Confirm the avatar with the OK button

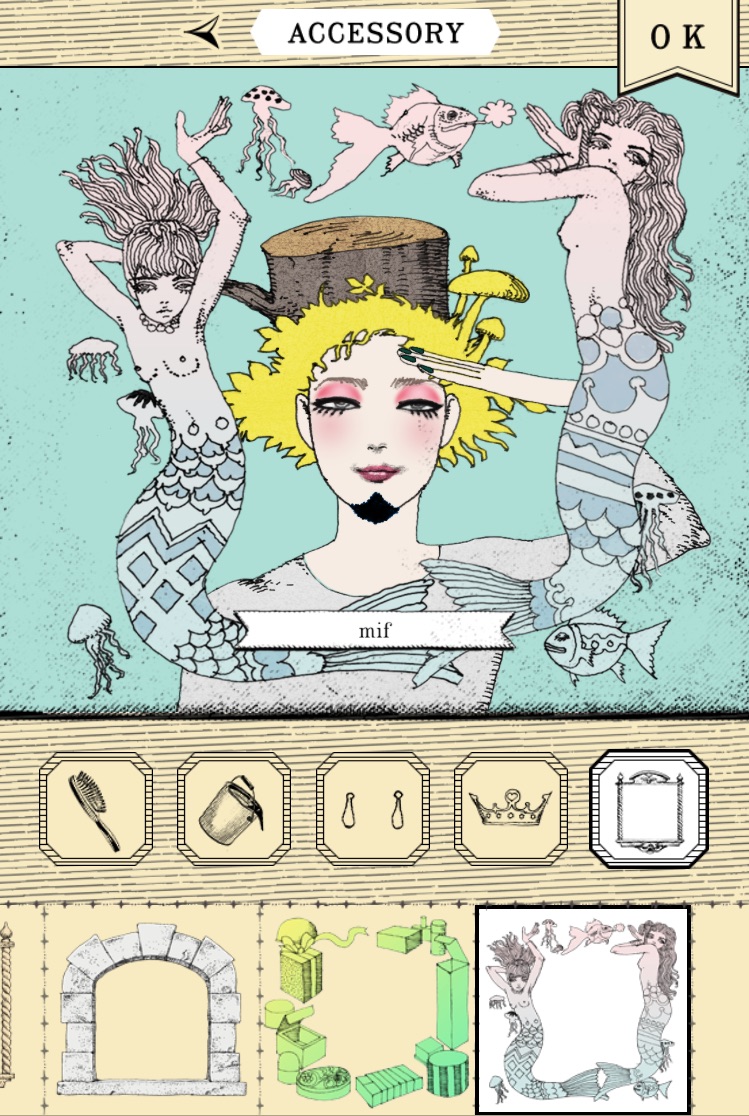pyautogui.click(x=677, y=38)
